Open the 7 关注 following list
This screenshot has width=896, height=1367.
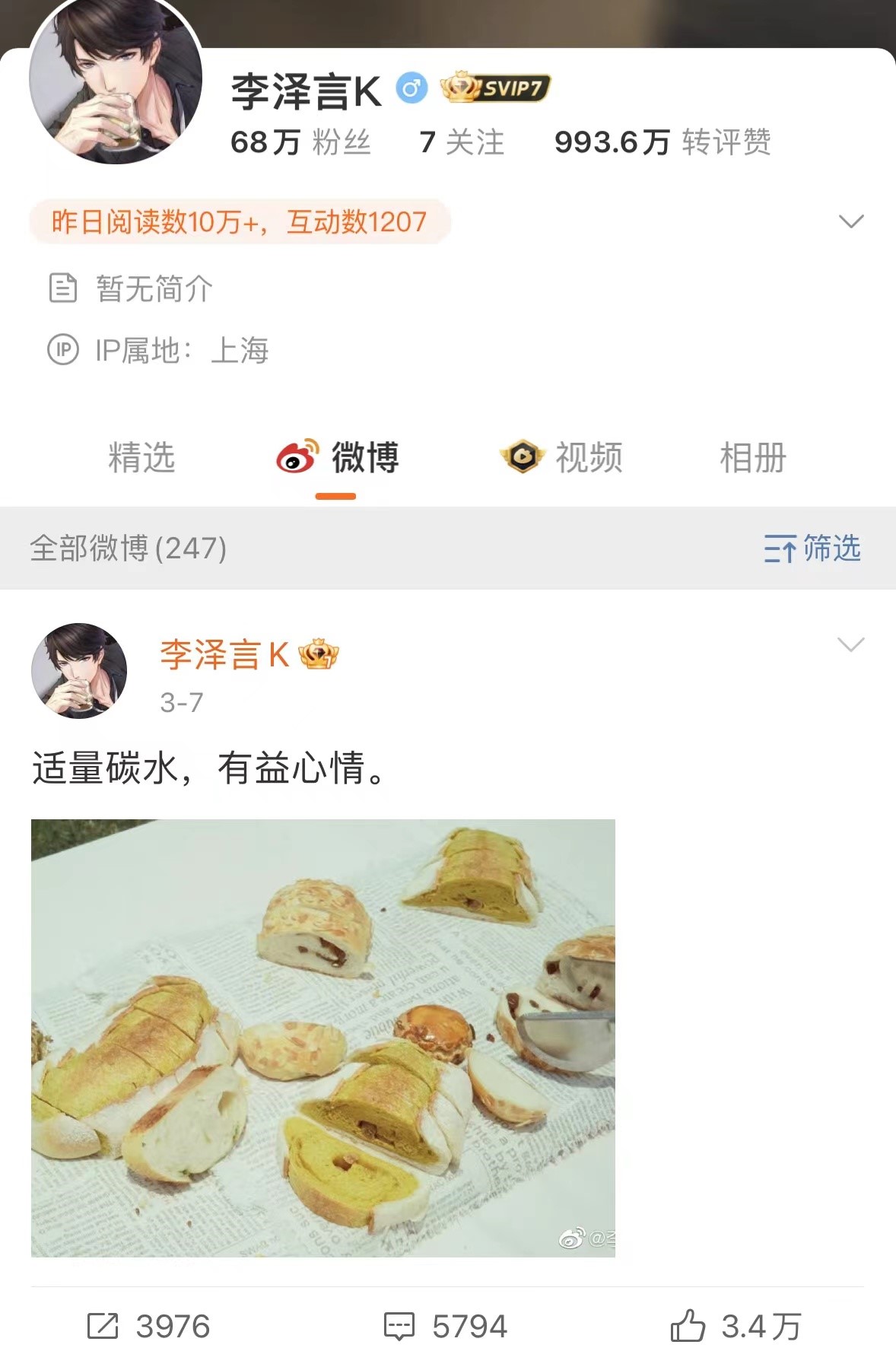click(x=462, y=142)
